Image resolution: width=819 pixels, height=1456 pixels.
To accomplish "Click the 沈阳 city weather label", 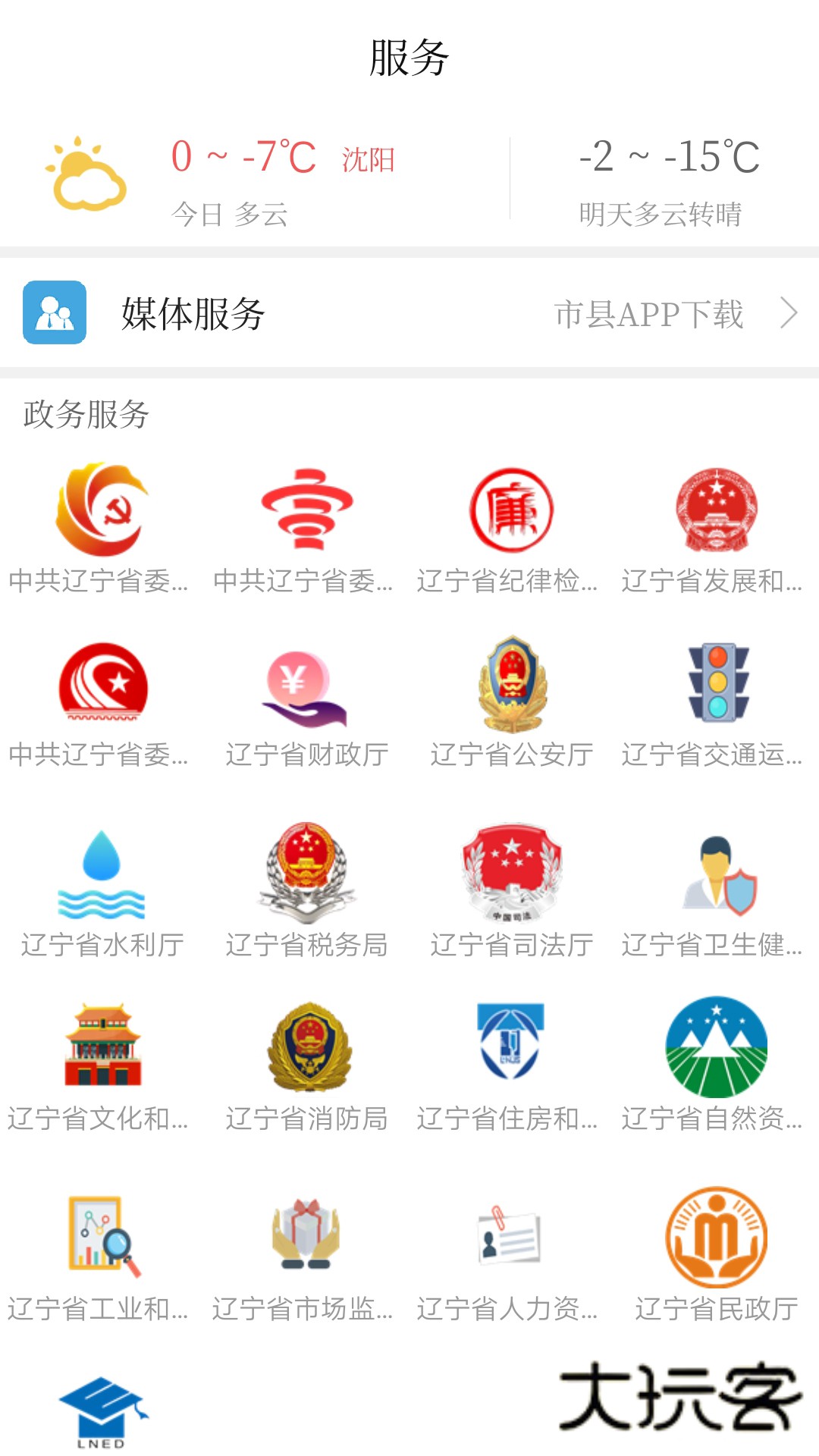I will pos(369,162).
